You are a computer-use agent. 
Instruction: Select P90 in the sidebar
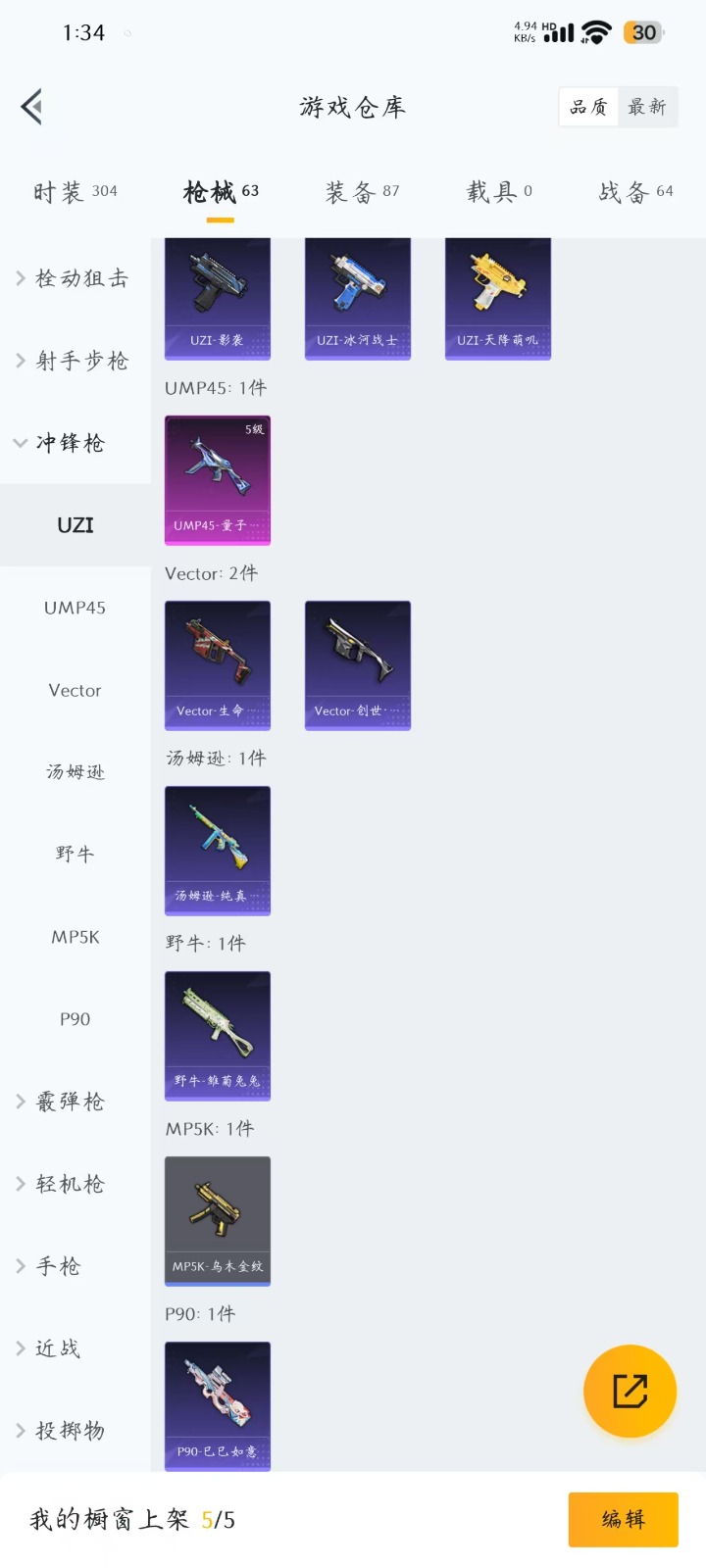[75, 1019]
